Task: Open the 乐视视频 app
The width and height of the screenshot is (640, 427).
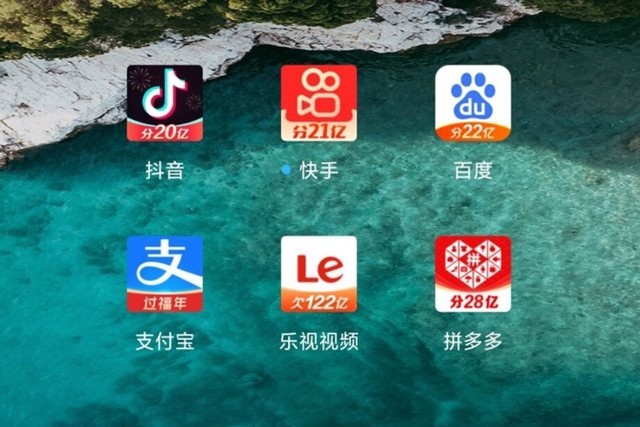Action: (x=318, y=274)
